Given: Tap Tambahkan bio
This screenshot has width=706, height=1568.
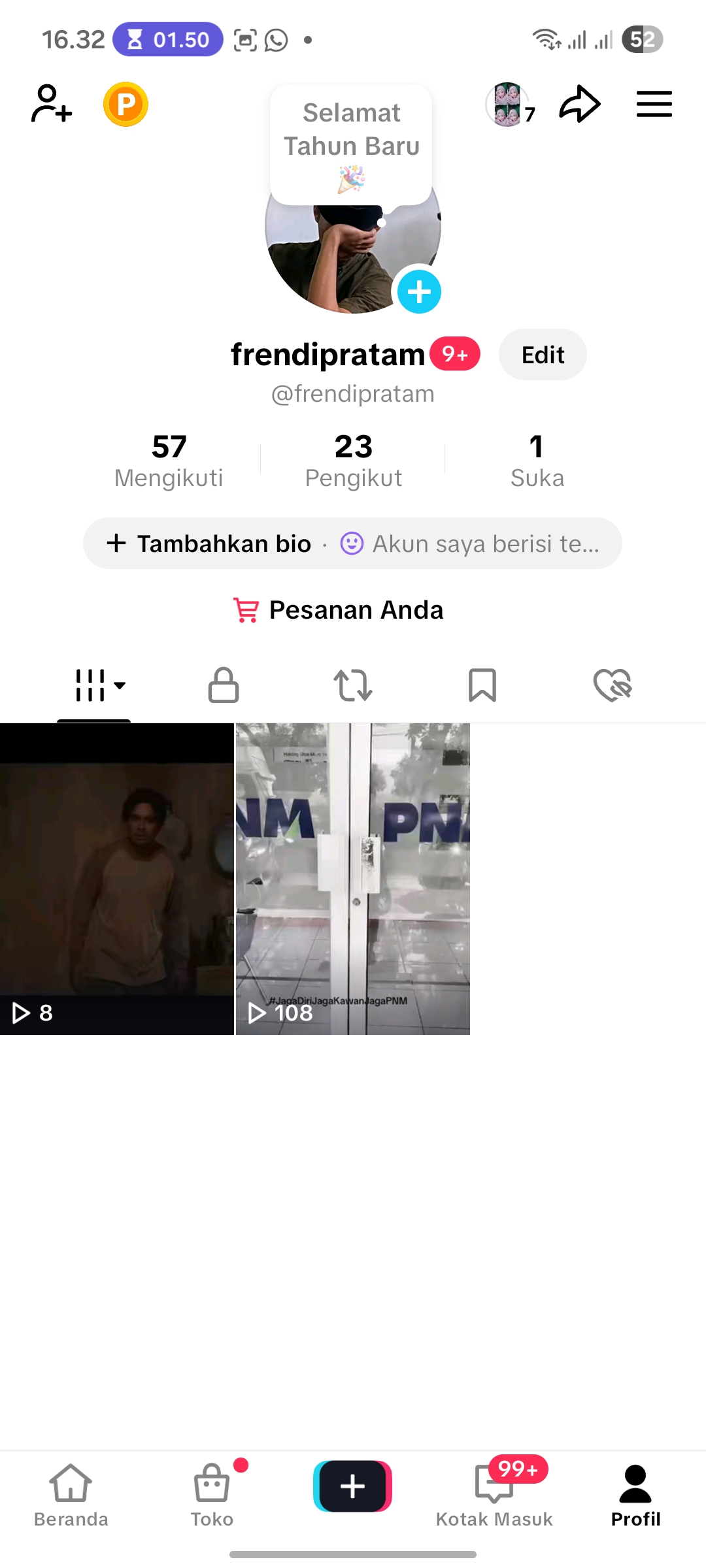Looking at the screenshot, I should click(x=210, y=544).
